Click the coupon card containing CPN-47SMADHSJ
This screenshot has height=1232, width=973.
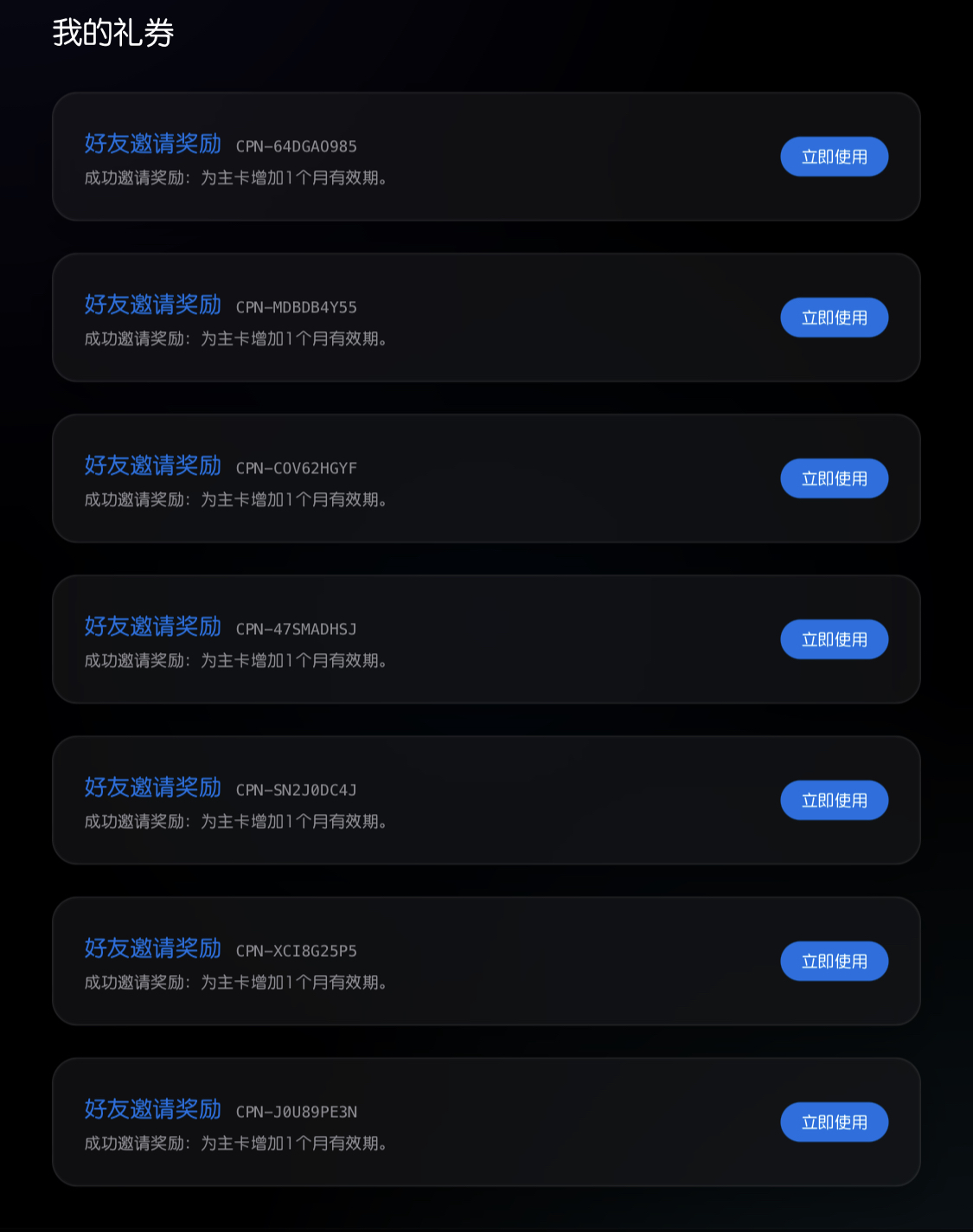(486, 639)
